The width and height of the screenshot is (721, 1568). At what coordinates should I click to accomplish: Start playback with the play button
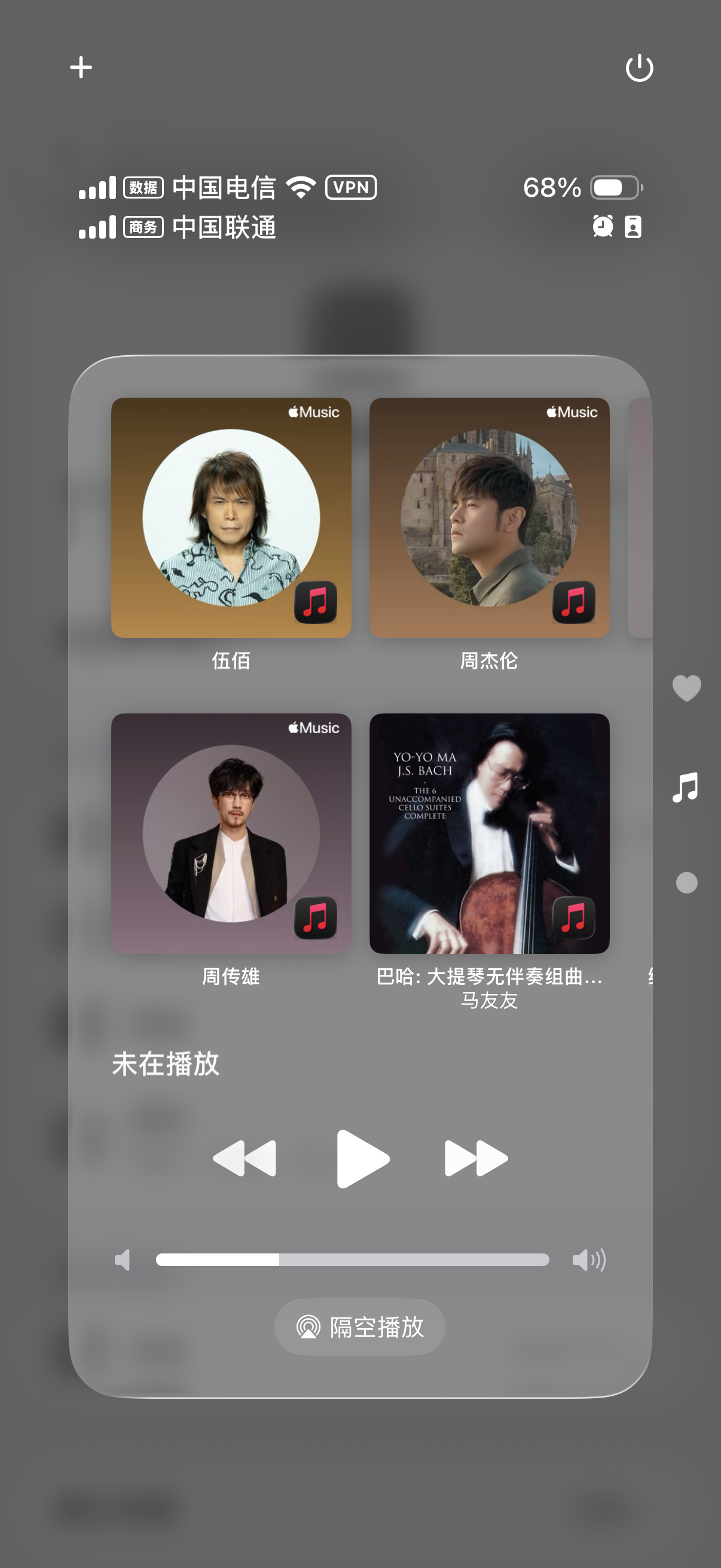(362, 1158)
